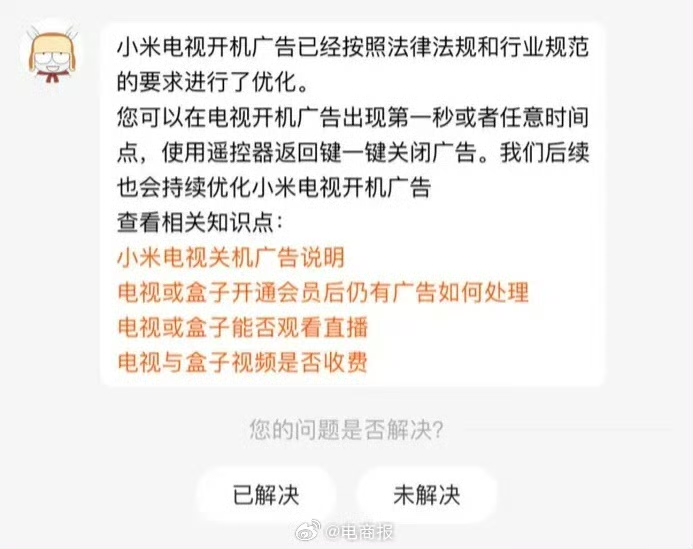Viewport: 693px width, 549px height.
Task: Select the 未解决 button
Action: click(x=427, y=495)
